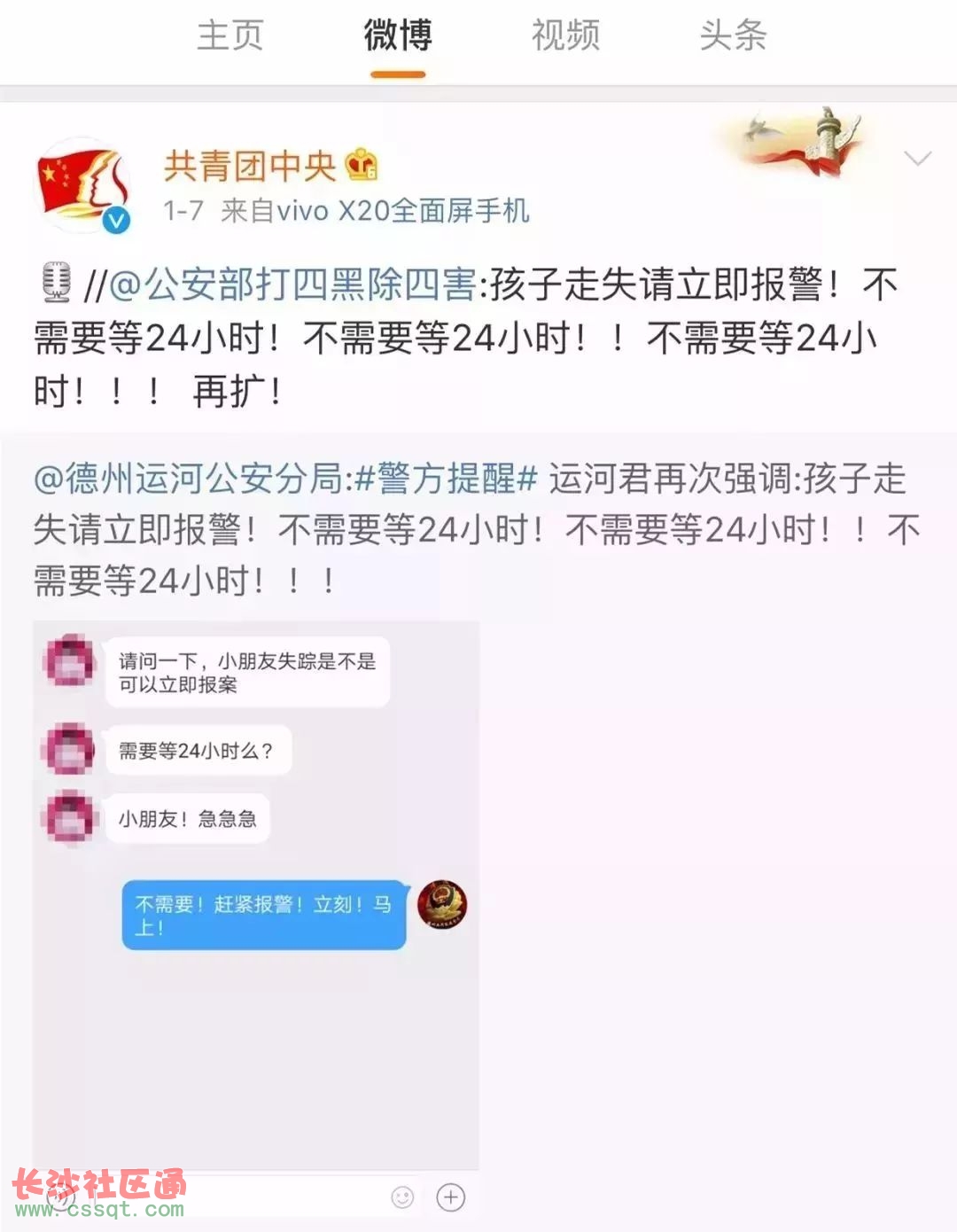Viewport: 957px width, 1232px height.
Task: Open the 共青团中央 account name
Action: coord(251,166)
